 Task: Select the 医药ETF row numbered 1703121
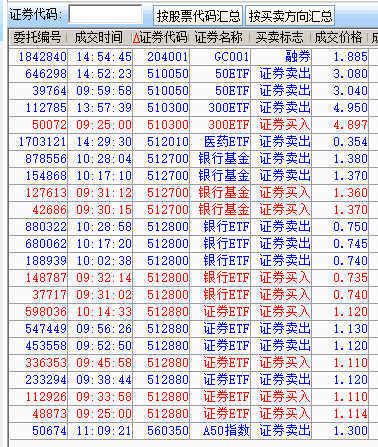click(193, 142)
